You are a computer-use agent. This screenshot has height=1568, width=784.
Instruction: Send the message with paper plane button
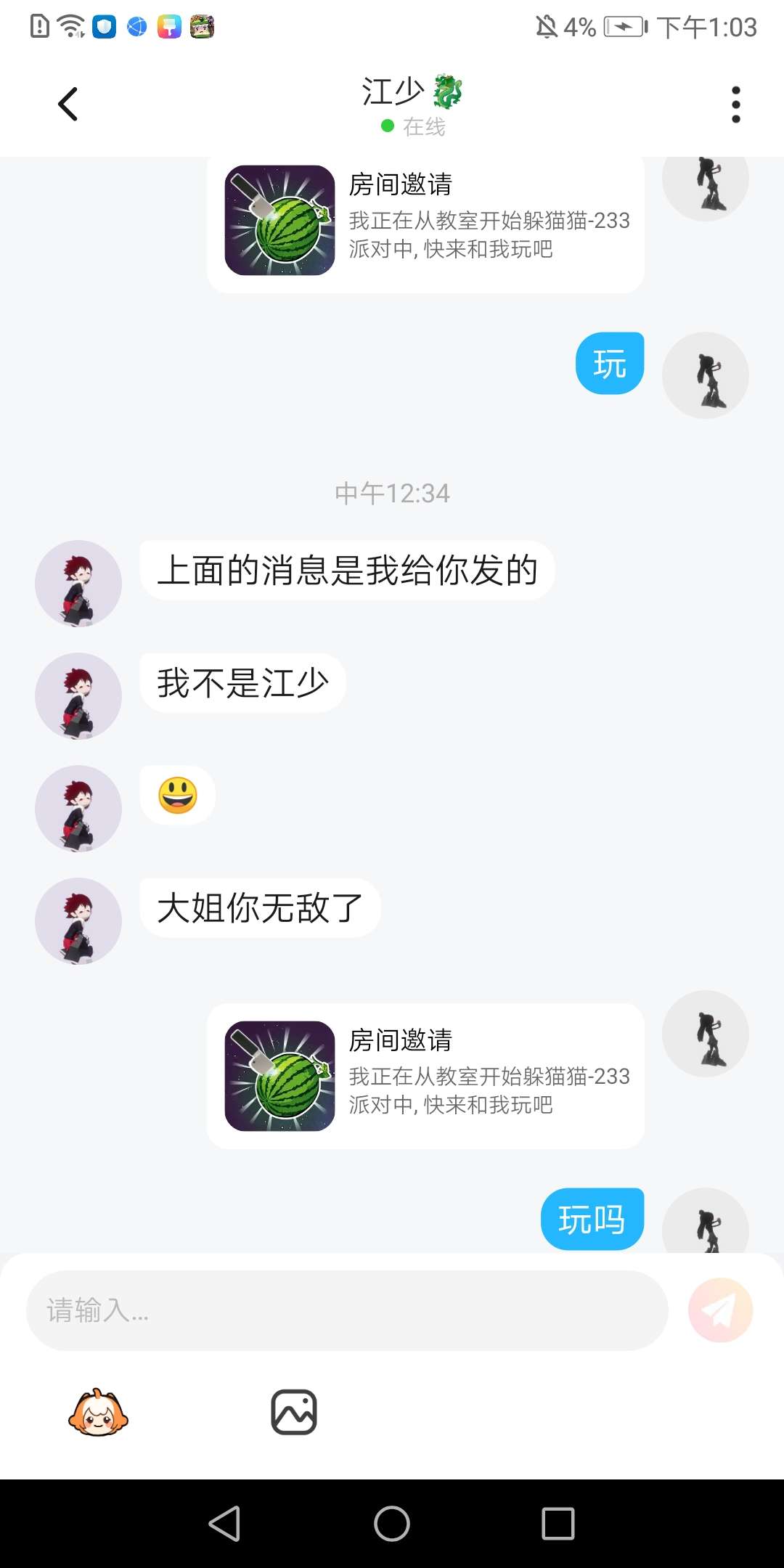click(720, 1310)
